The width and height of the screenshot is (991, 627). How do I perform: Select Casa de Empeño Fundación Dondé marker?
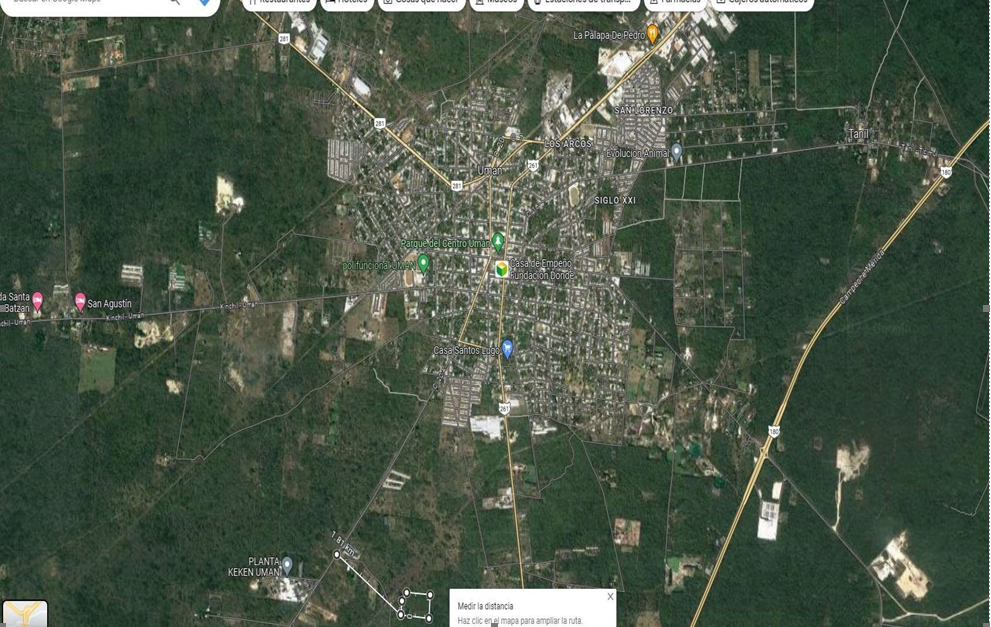pyautogui.click(x=501, y=267)
